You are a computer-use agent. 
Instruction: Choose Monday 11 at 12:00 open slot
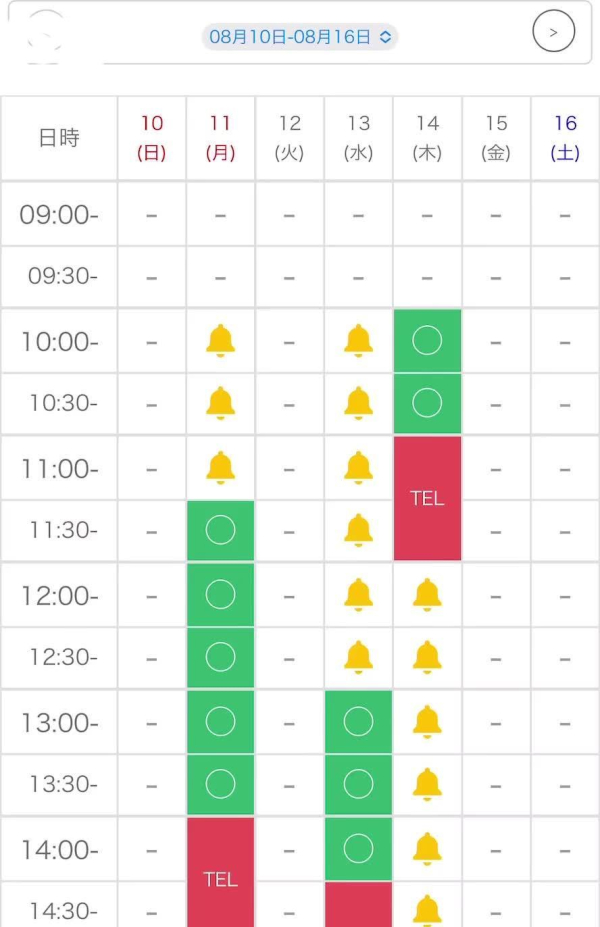tap(220, 595)
